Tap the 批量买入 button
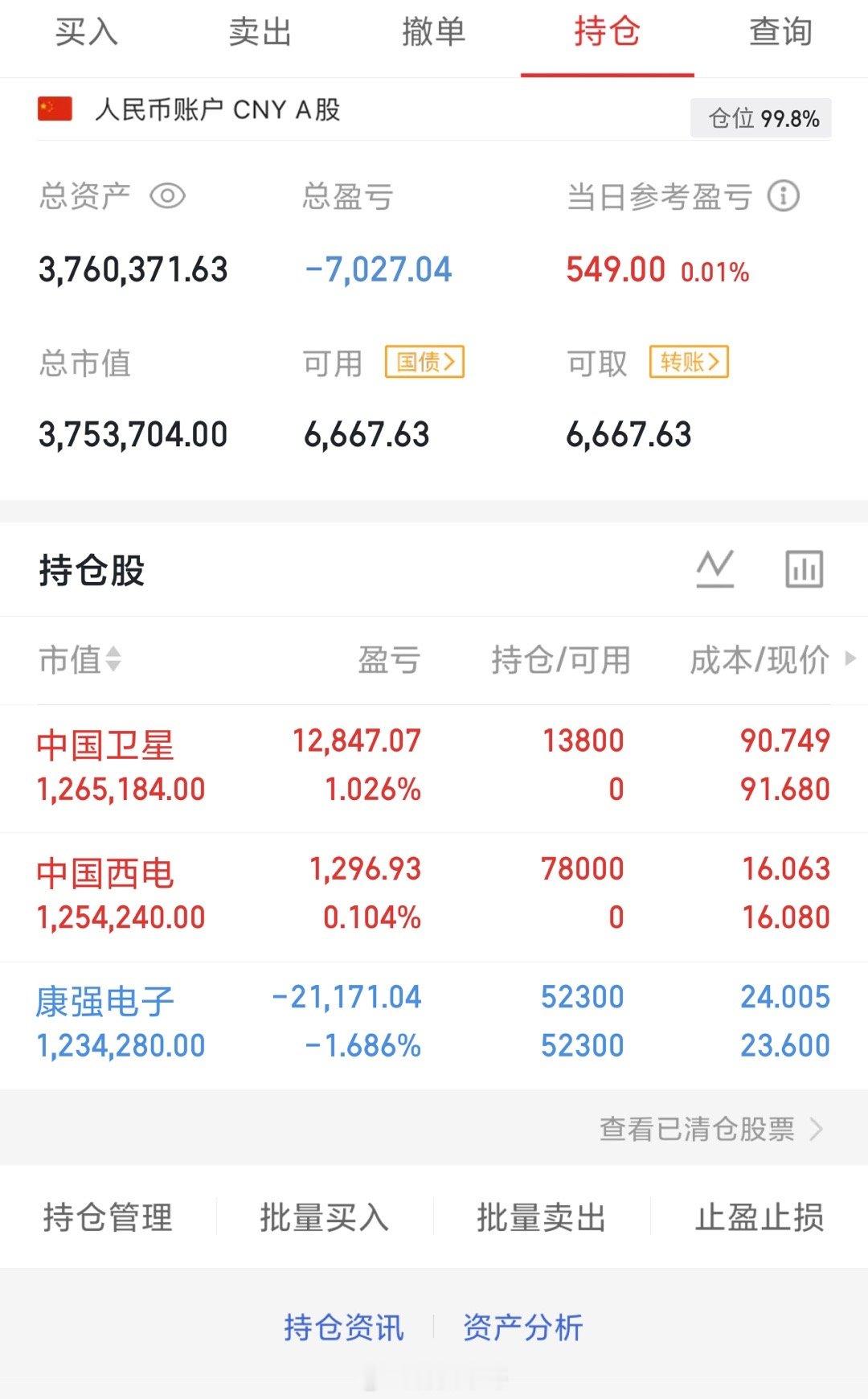The height and width of the screenshot is (1399, 868). coord(325,1219)
